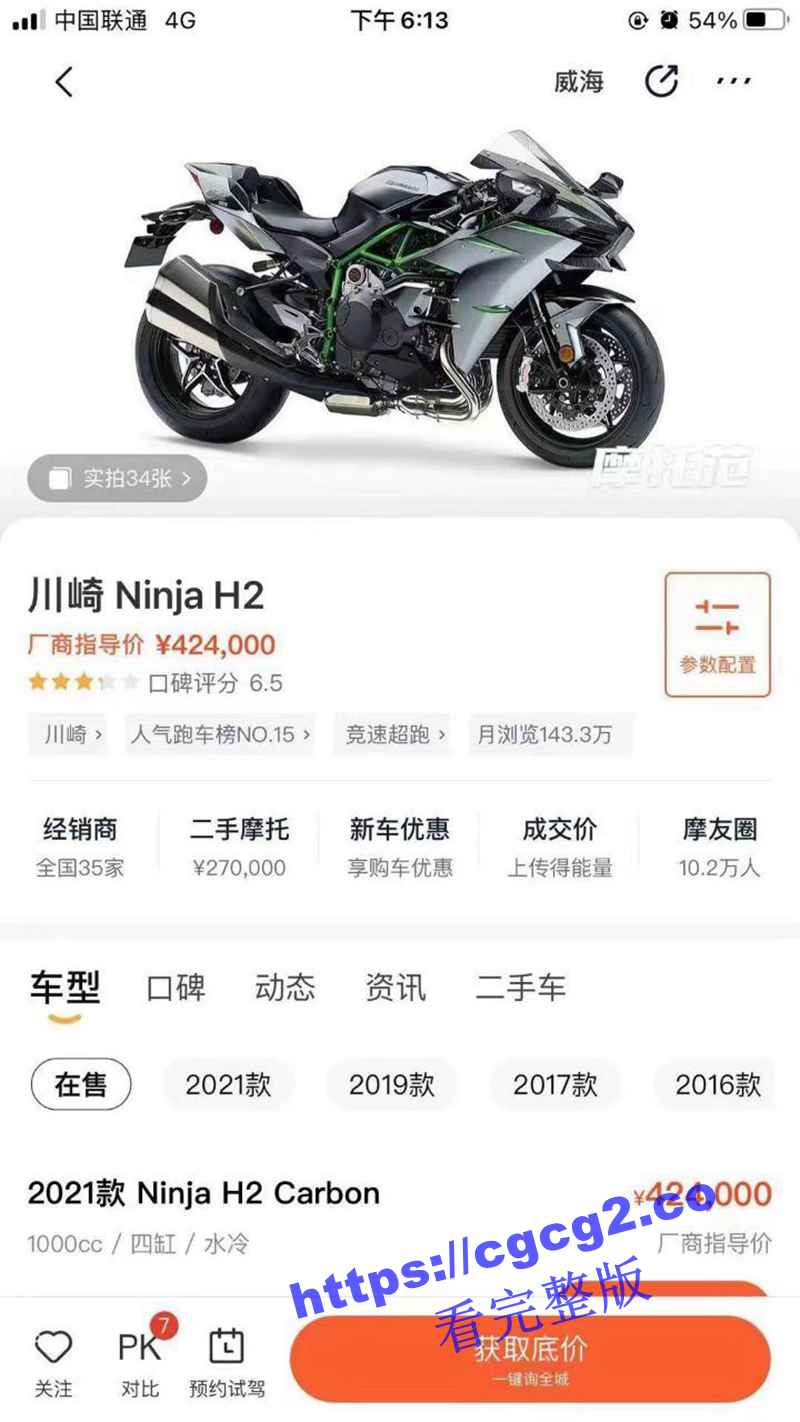Add to PK 对比 comparison
The image size is (800, 1422).
click(x=140, y=1360)
